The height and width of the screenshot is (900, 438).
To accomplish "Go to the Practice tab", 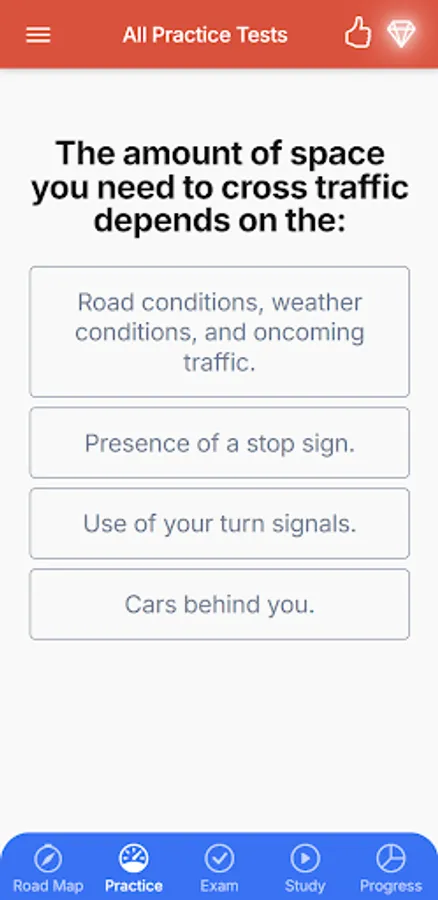I will tap(134, 868).
